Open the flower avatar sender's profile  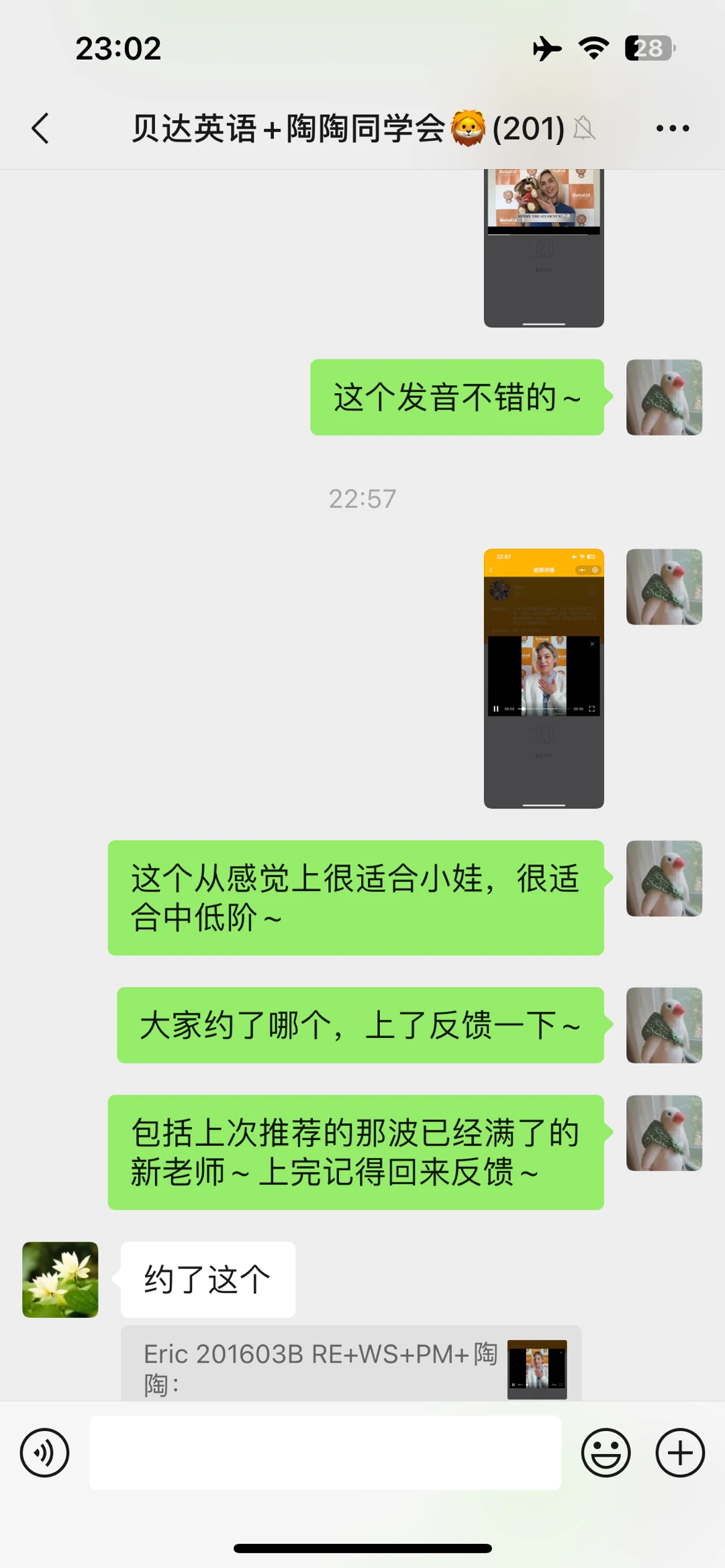(60, 1279)
